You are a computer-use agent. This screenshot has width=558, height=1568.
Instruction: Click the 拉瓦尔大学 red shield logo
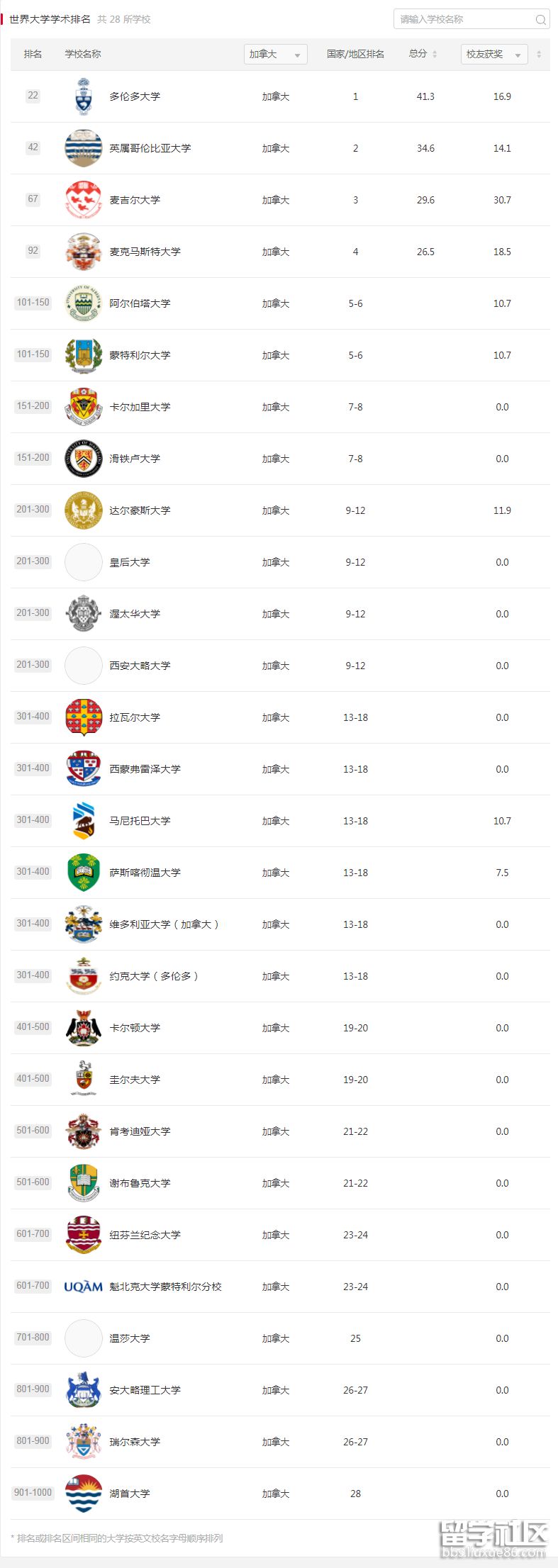click(x=83, y=717)
